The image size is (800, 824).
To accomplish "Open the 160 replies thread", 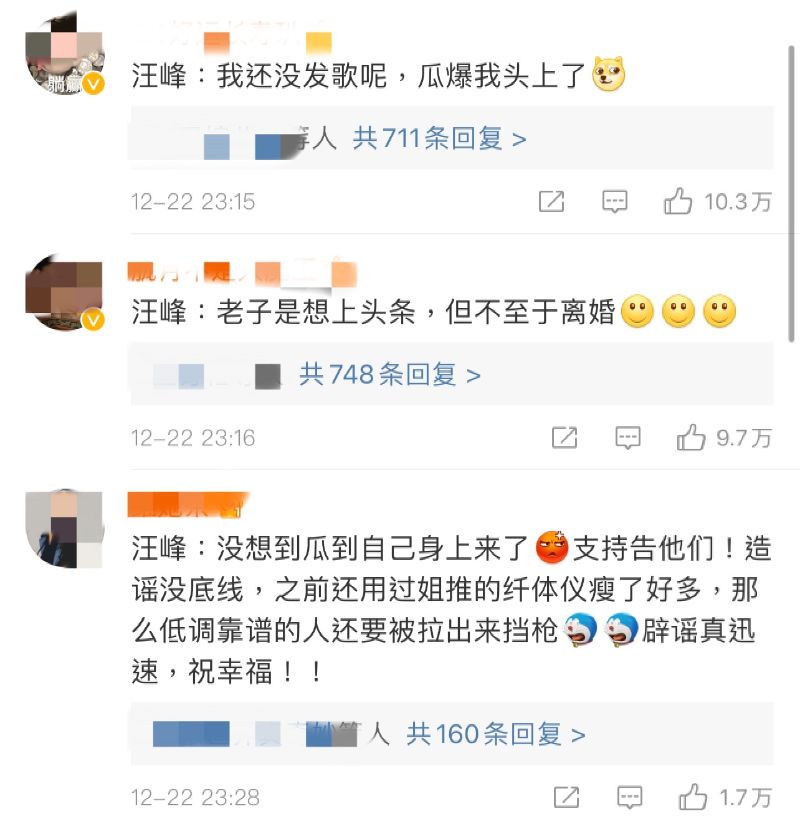I will click(x=495, y=734).
